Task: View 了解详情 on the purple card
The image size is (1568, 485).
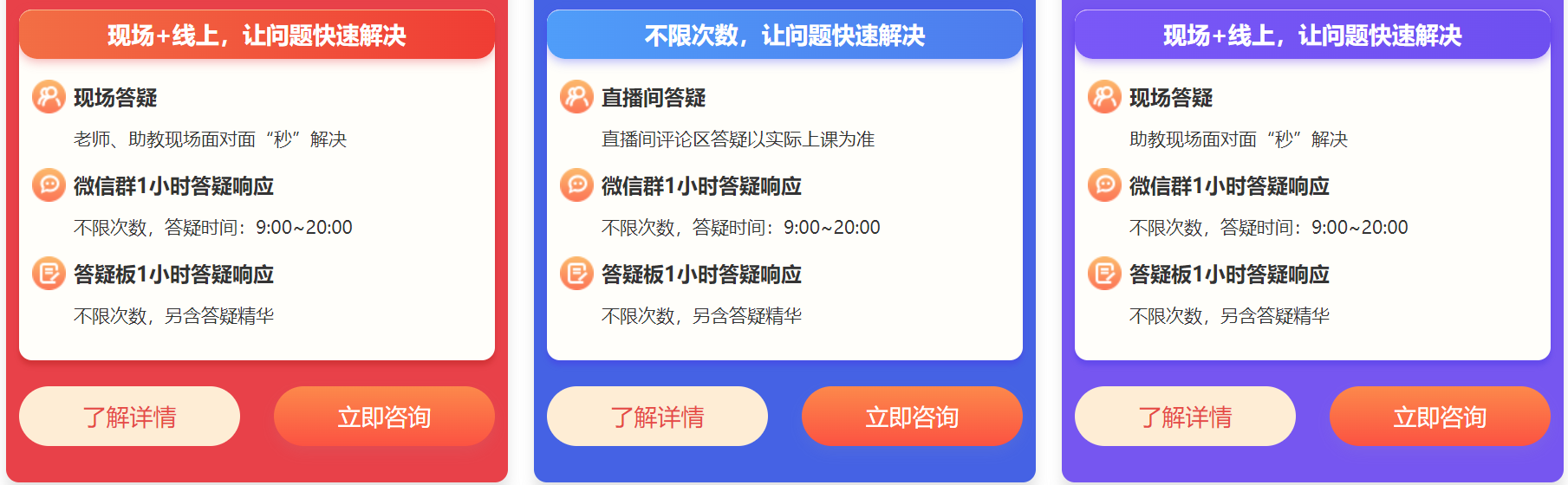Action: coord(1185,417)
